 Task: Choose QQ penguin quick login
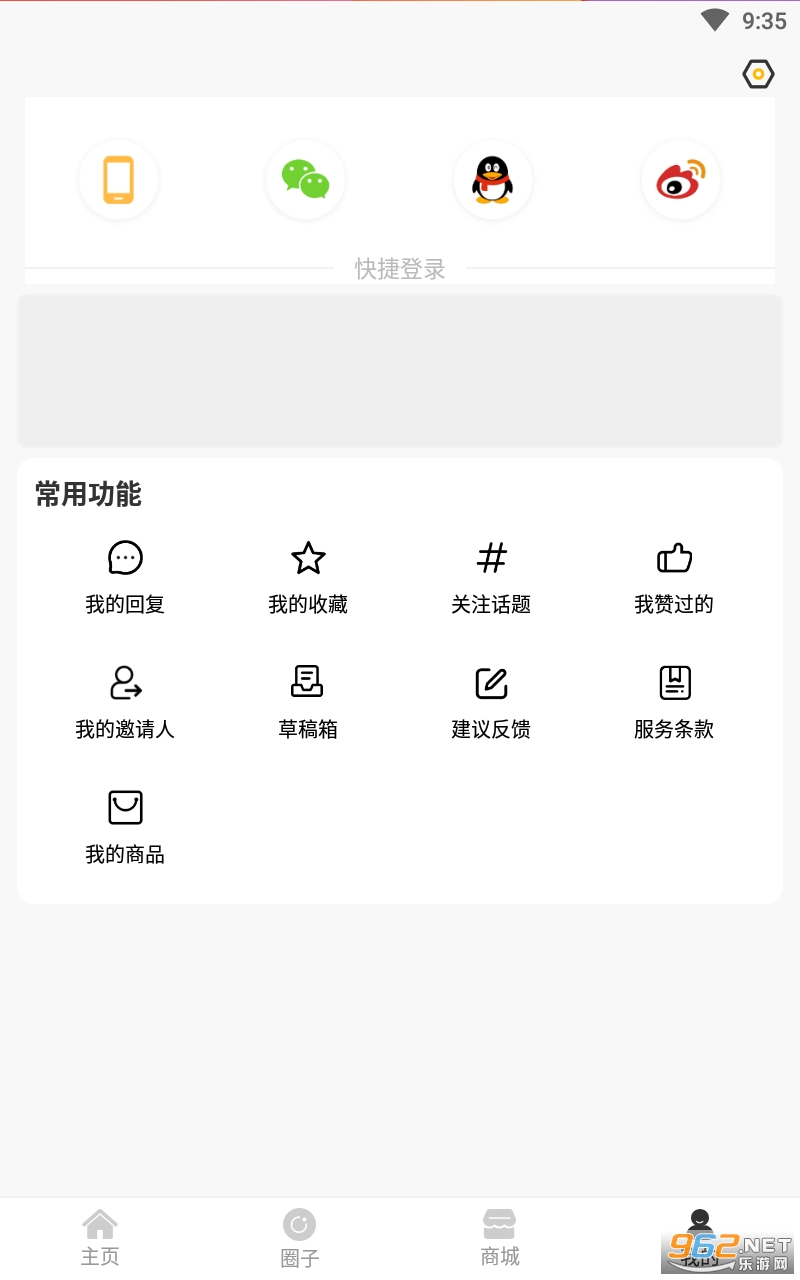492,180
